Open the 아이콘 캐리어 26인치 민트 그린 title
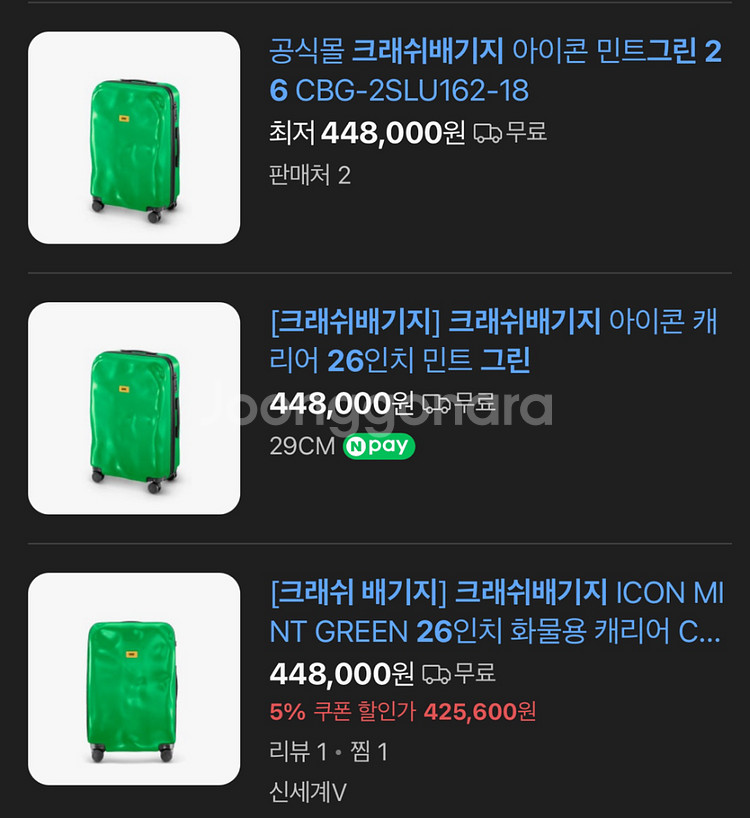Screen dimensions: 750x818 493,341
